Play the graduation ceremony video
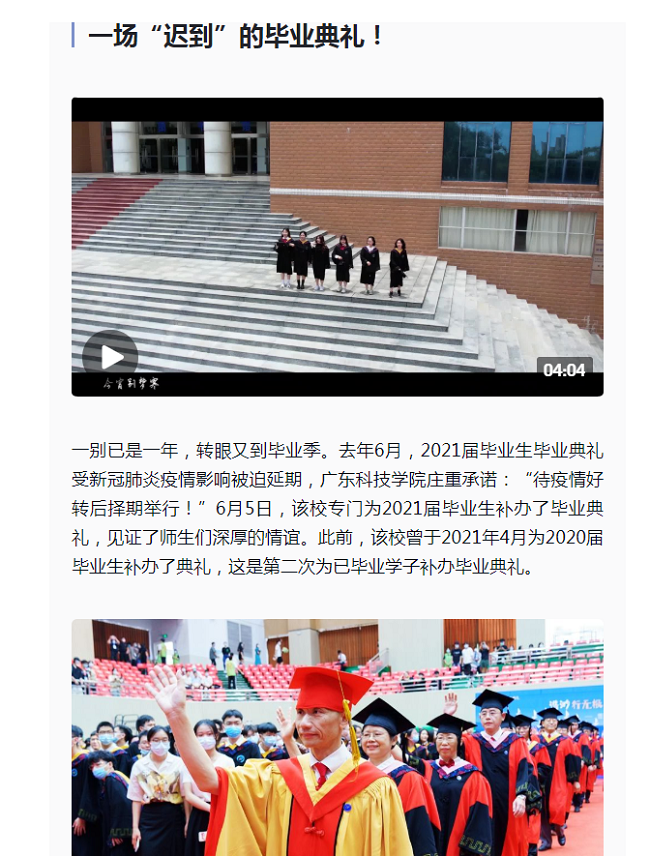Screen dimensions: 650x856 coord(110,357)
